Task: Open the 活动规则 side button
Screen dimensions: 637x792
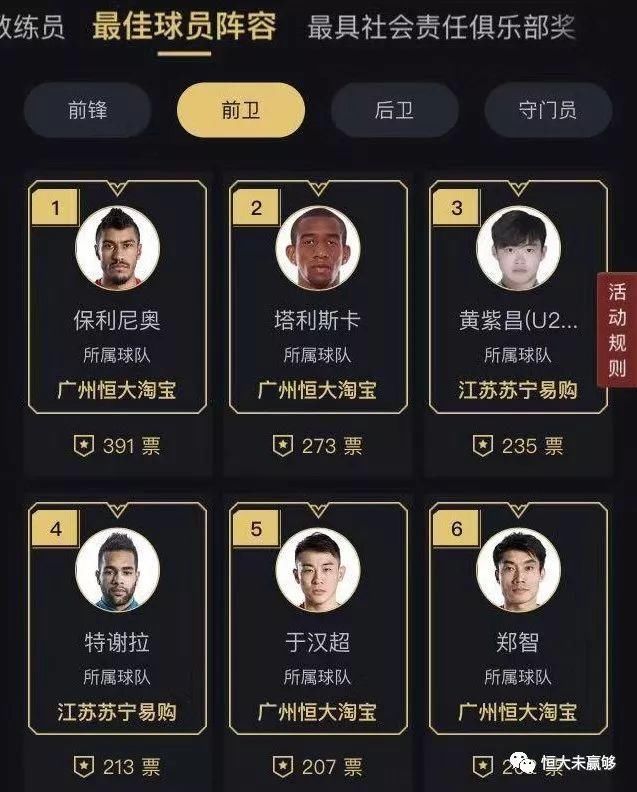Action: pyautogui.click(x=617, y=329)
